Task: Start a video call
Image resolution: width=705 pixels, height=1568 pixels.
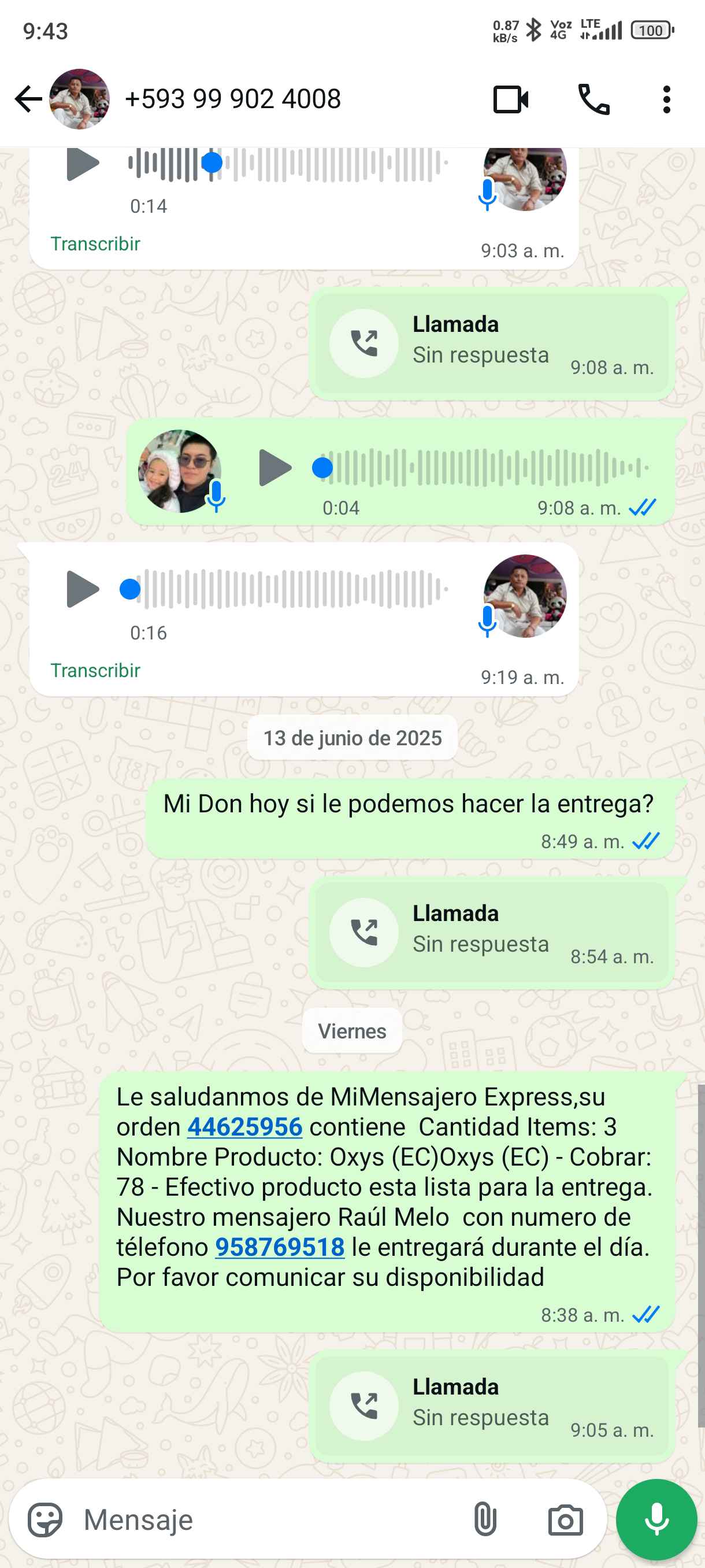Action: click(510, 99)
